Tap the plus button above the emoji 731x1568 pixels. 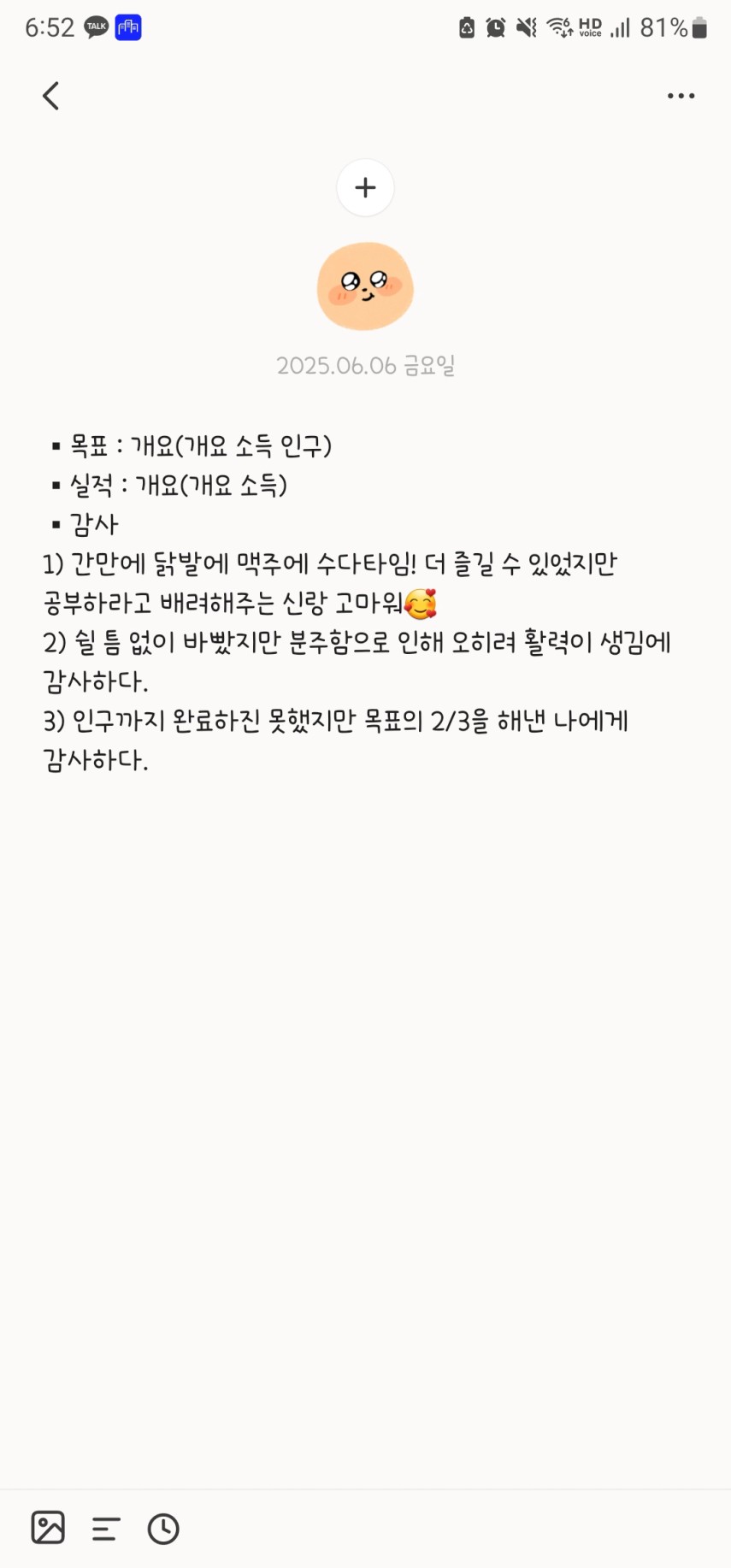[x=365, y=187]
